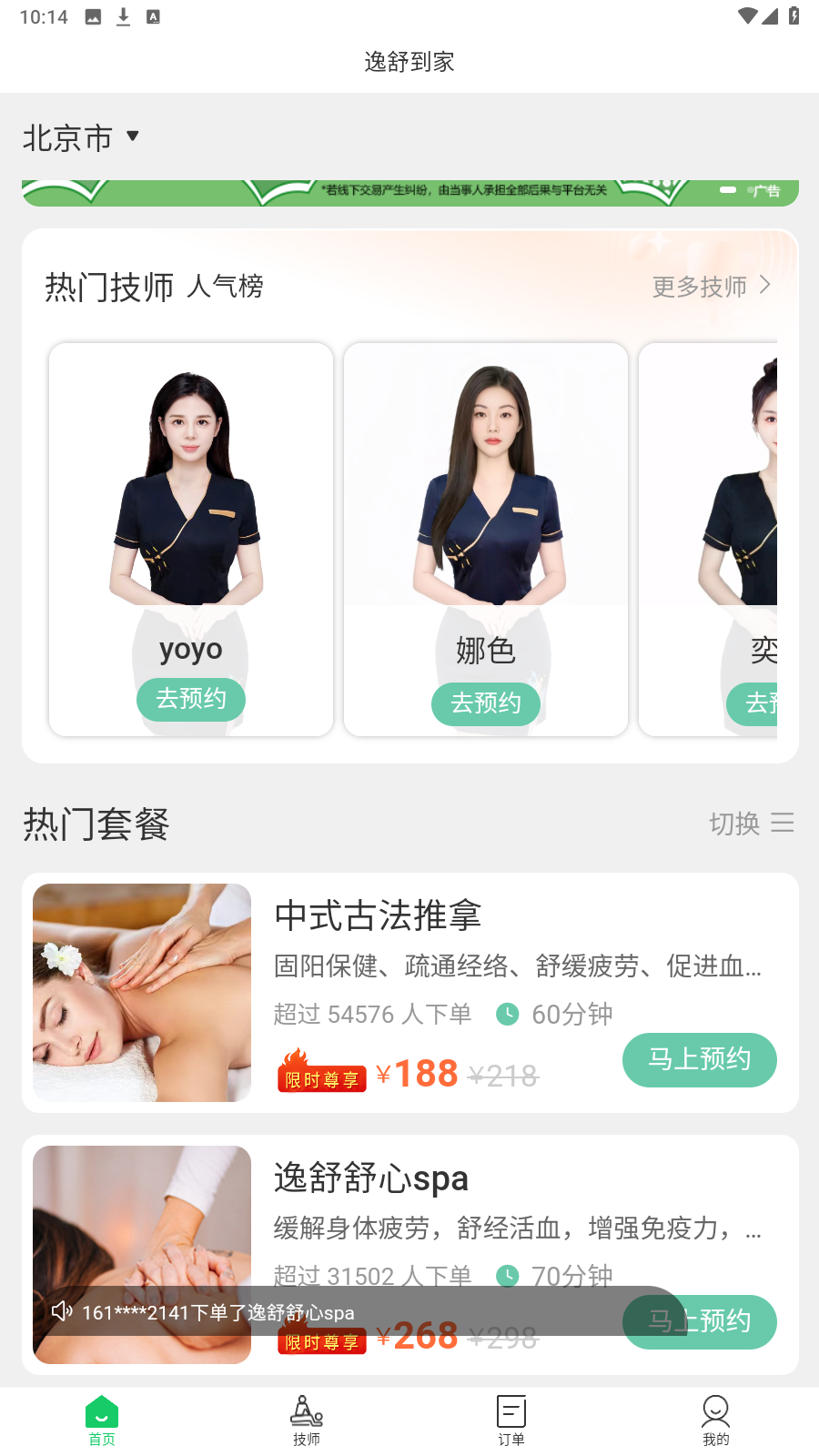
Task: Switch to the 订单 tab
Action: [x=511, y=1420]
